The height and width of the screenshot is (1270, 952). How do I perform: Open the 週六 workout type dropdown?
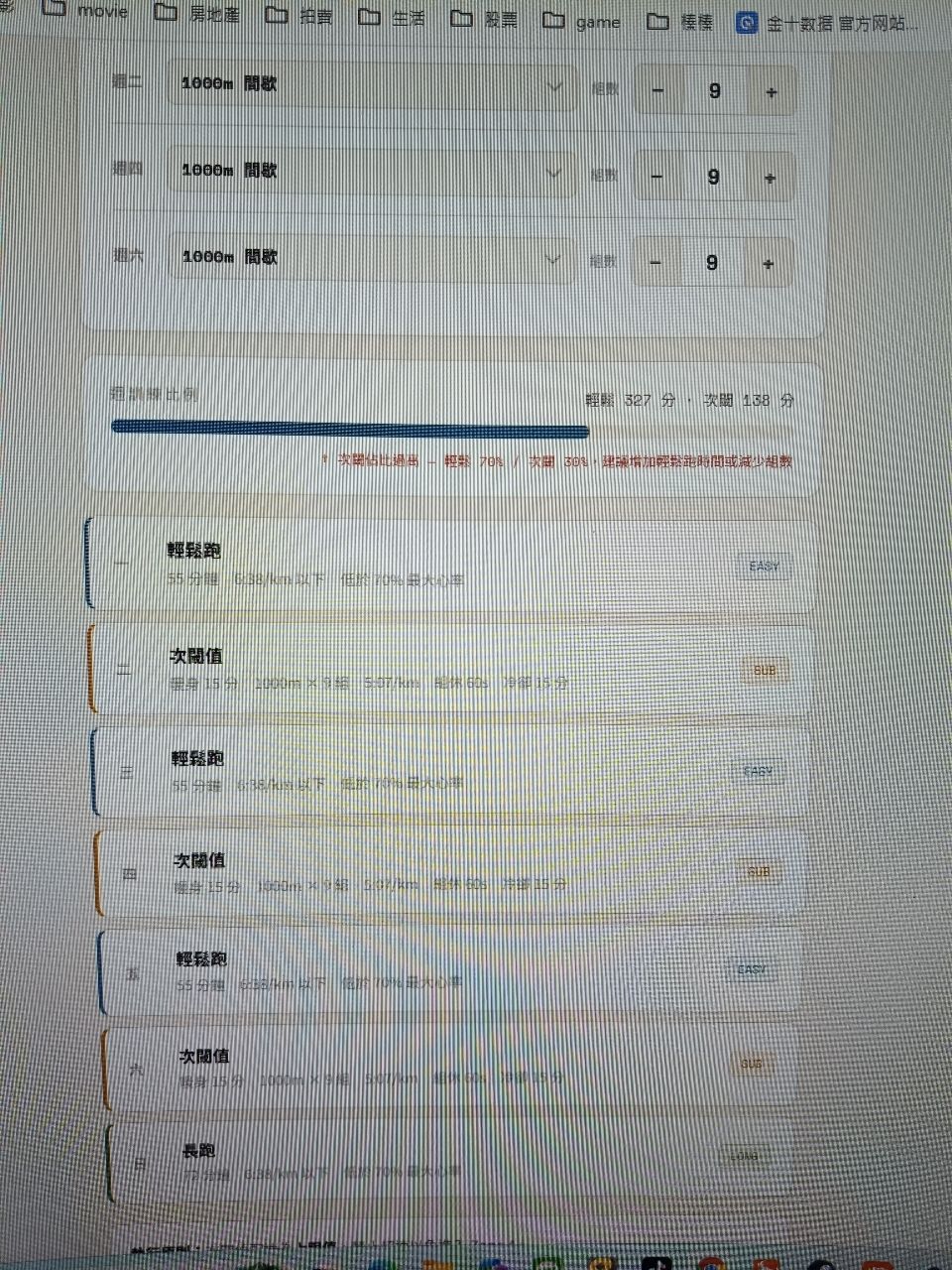tap(372, 259)
